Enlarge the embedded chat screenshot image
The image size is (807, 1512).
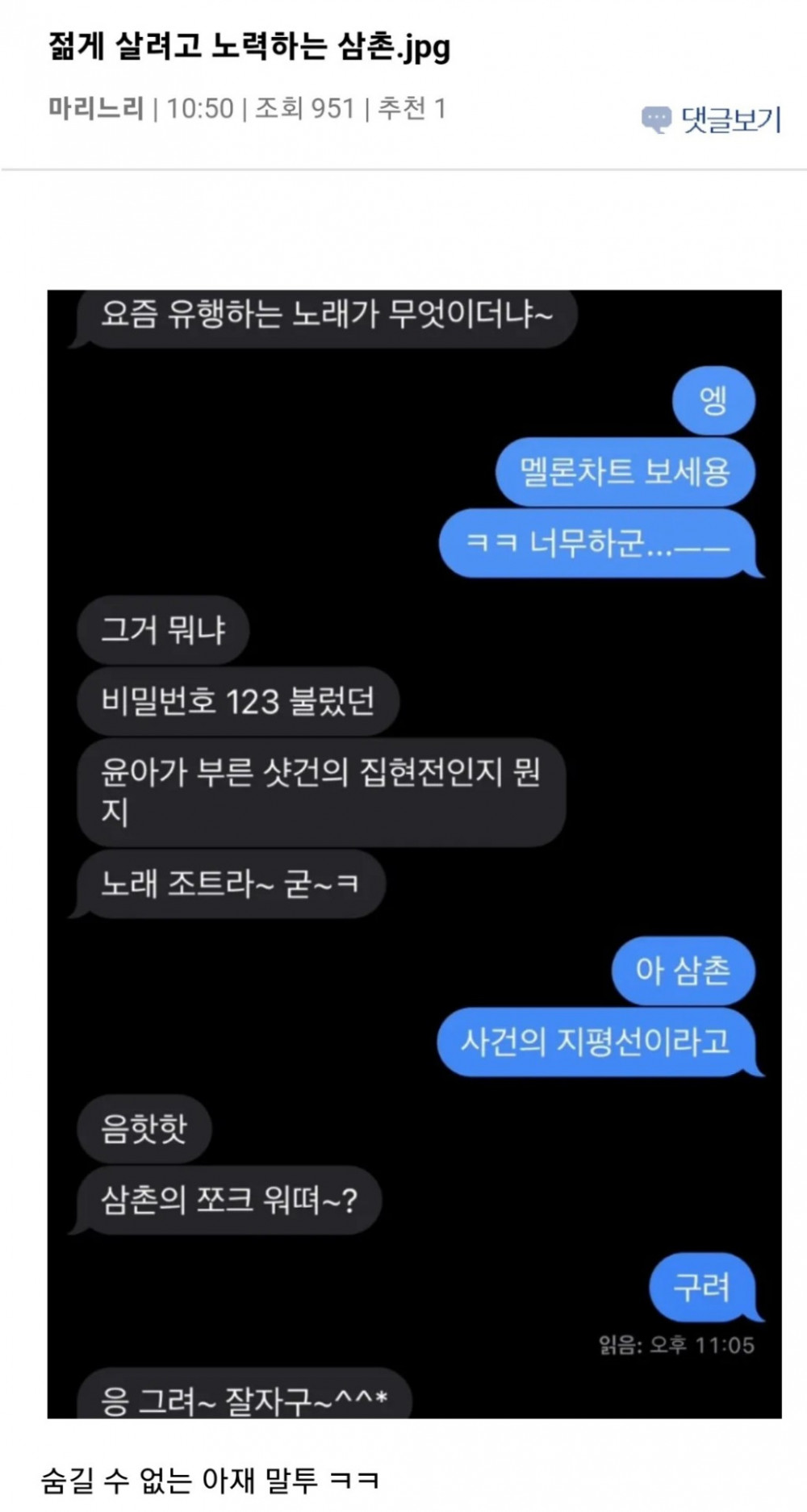pyautogui.click(x=414, y=854)
